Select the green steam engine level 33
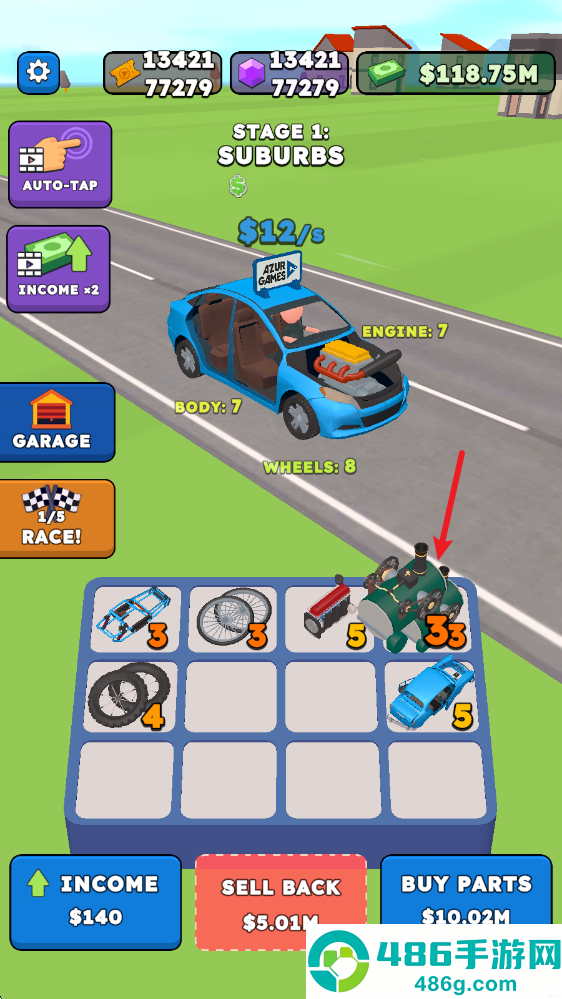 click(x=414, y=602)
